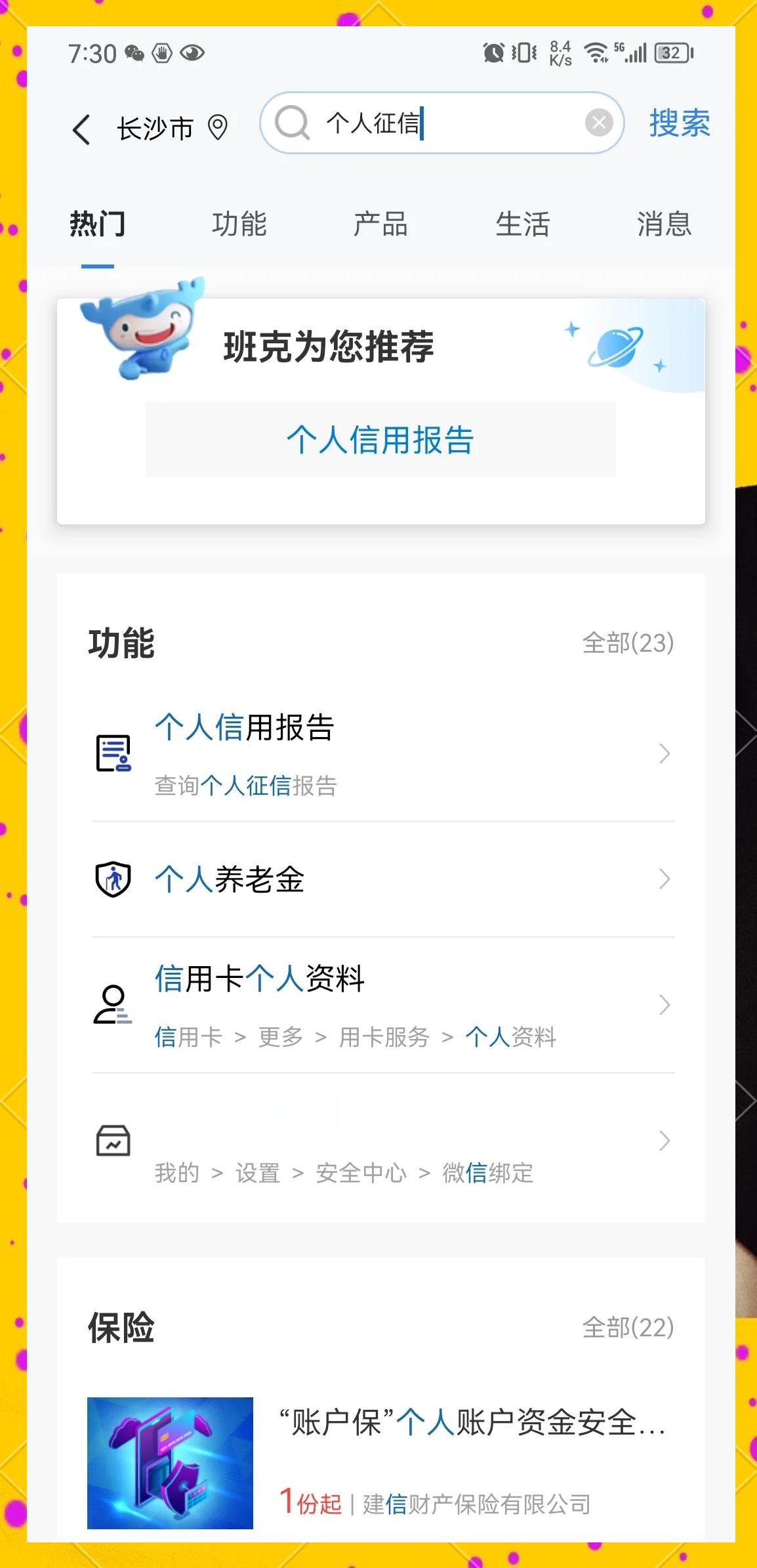This screenshot has height=1568, width=757.
Task: Open 信用卡个人资料 row
Action: click(380, 1006)
